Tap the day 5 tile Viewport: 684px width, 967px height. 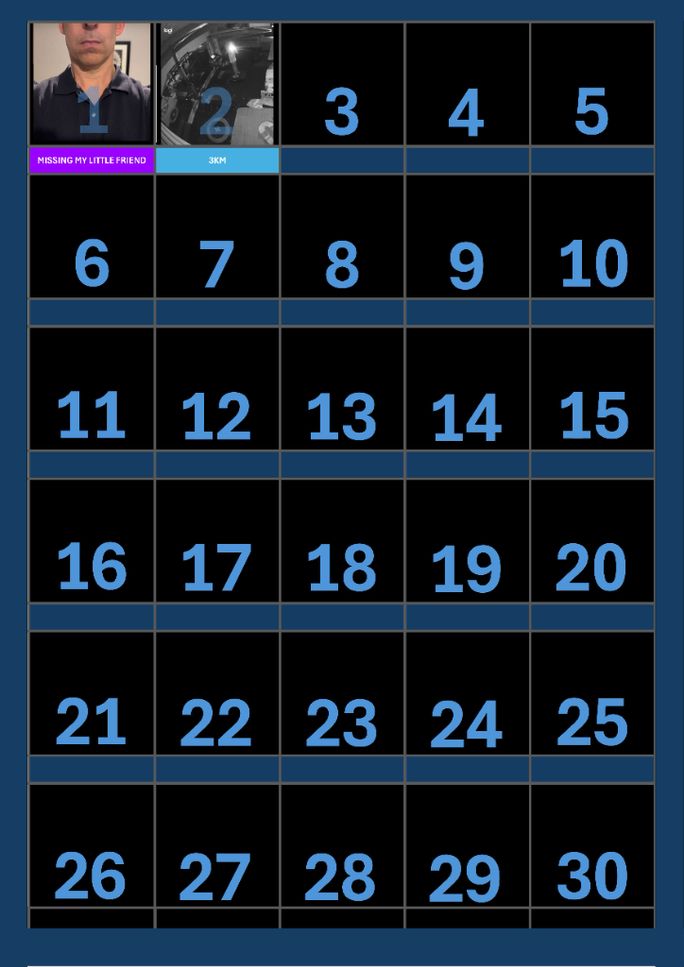click(592, 84)
